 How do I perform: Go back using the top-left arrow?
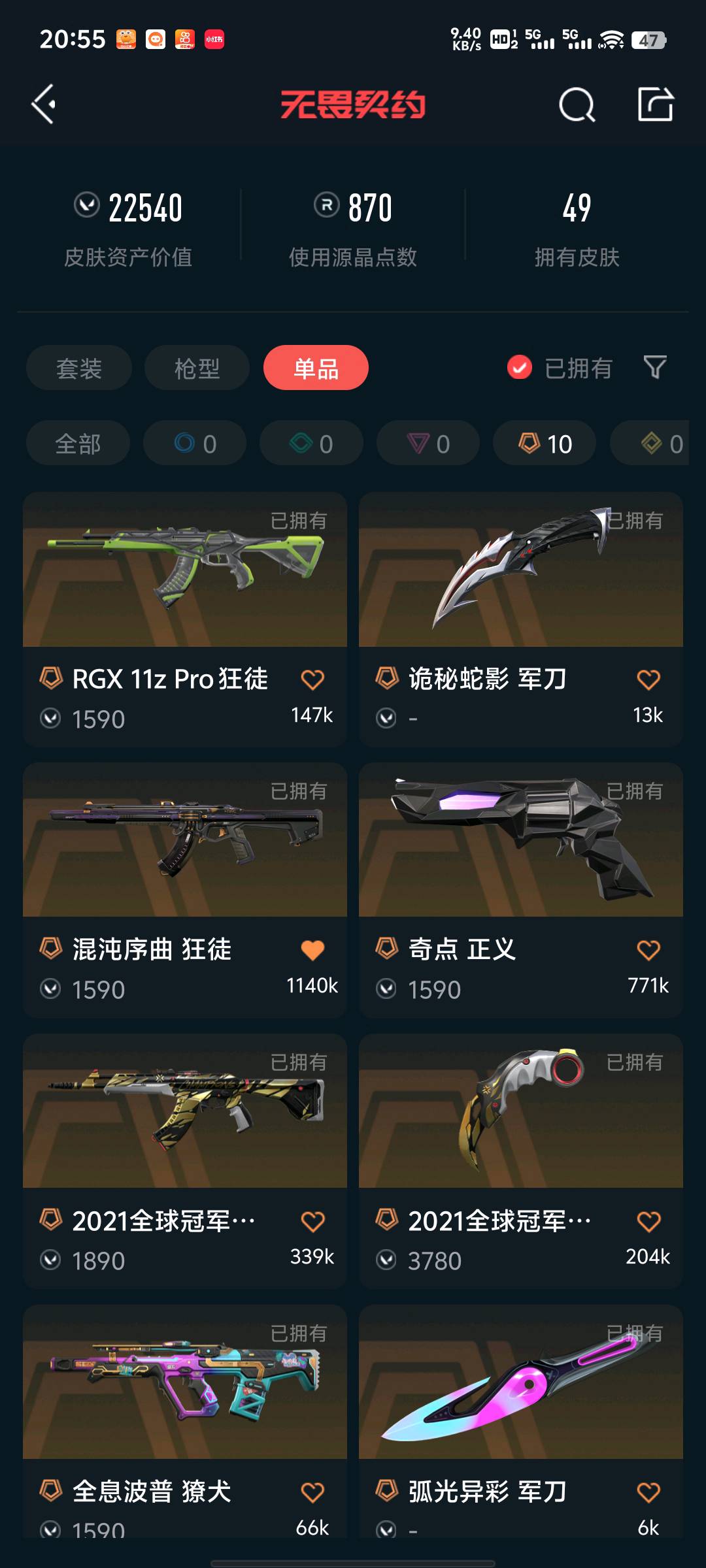coord(43,105)
